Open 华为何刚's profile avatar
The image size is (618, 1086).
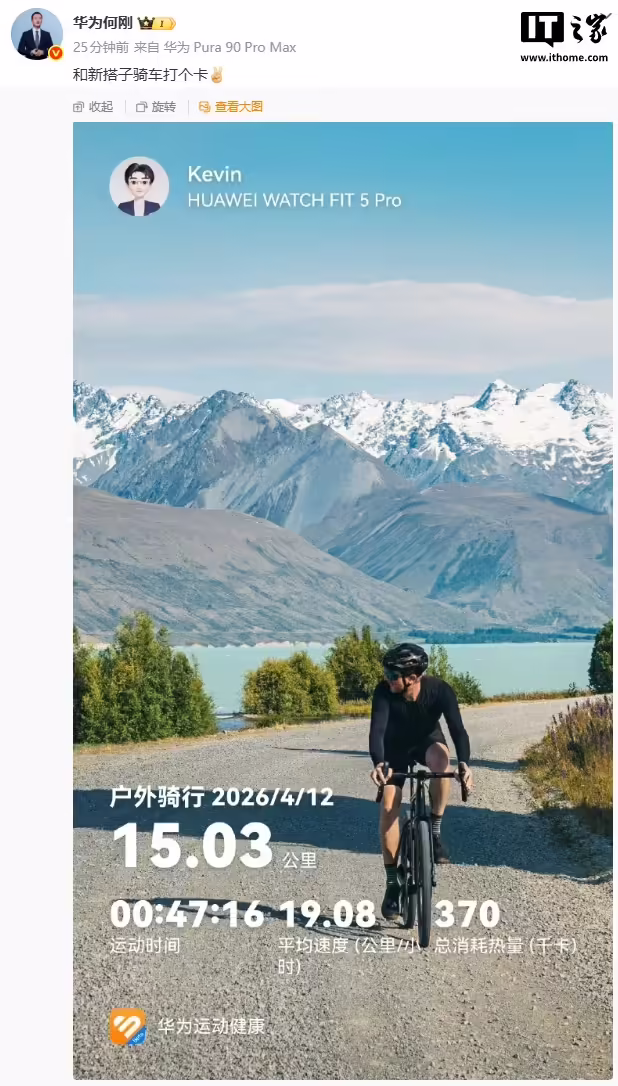[x=36, y=34]
